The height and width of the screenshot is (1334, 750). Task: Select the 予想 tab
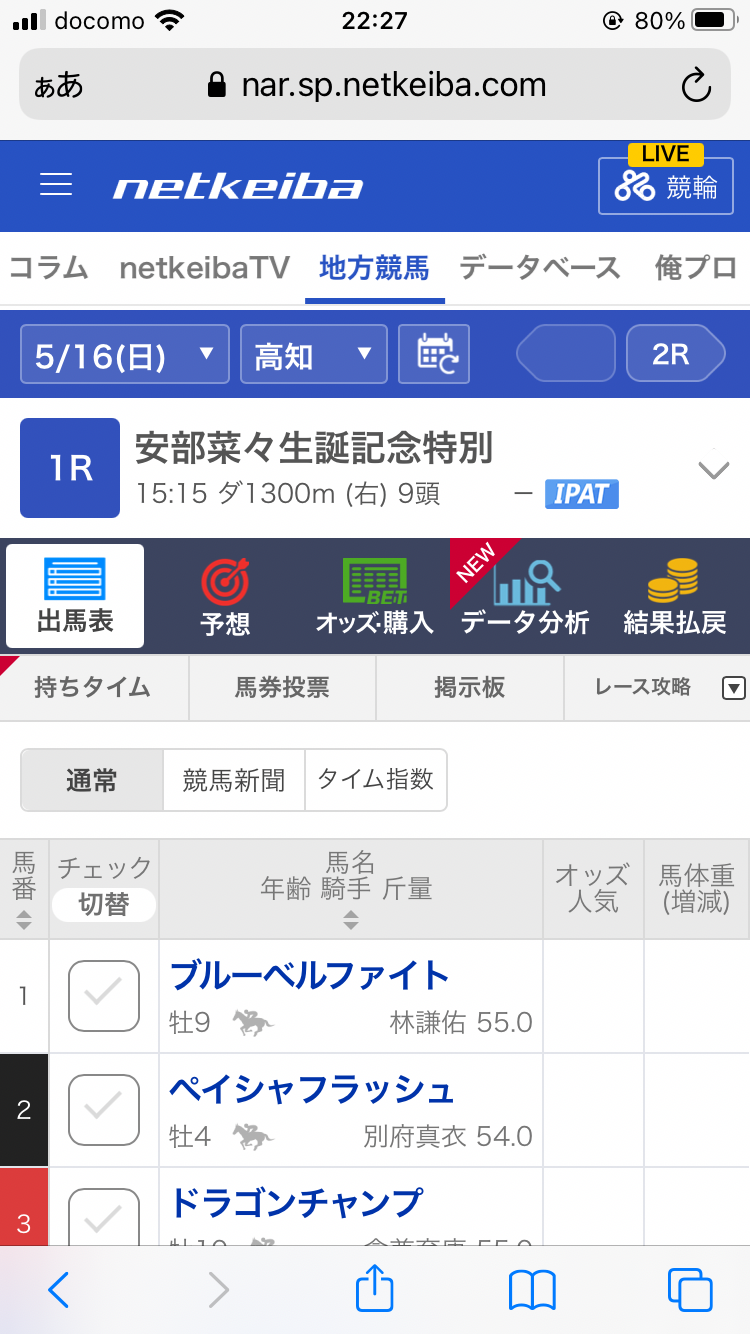(225, 597)
